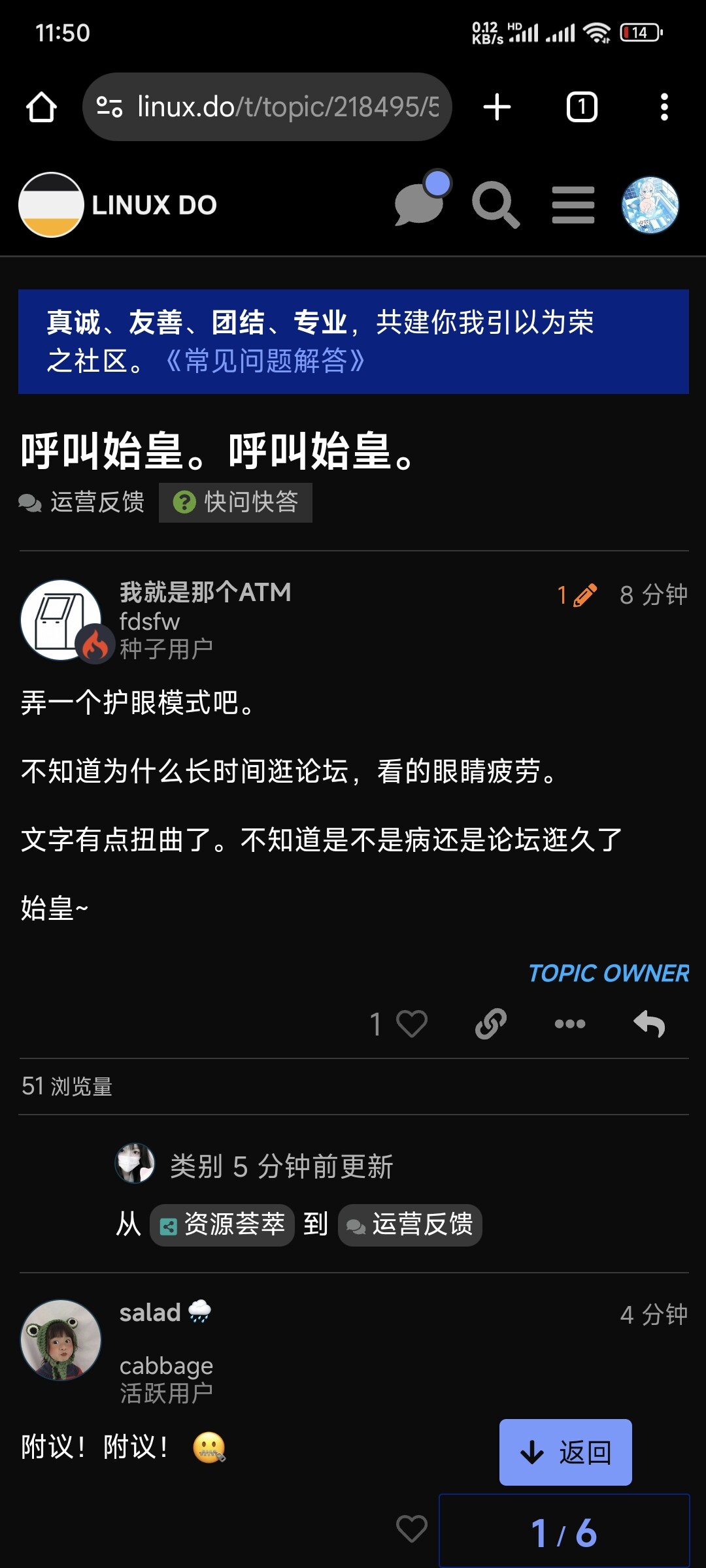Open a new browser tab
706x1568 pixels.
pos(497,107)
